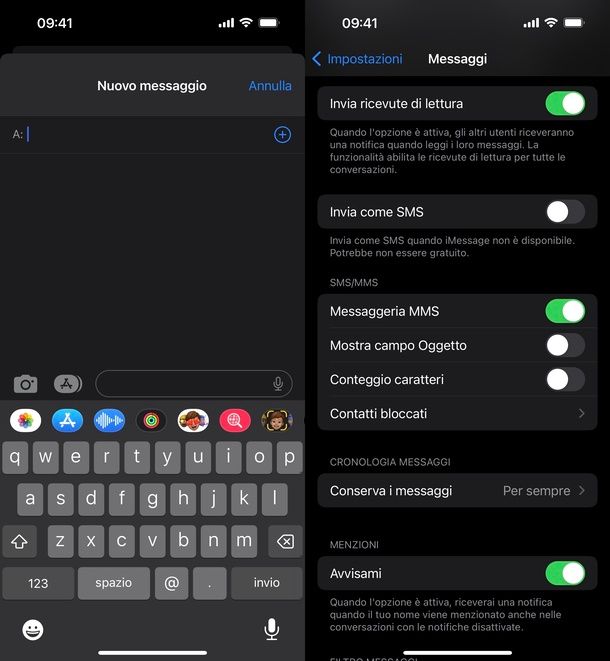Add a contact with the plus icon
610x661 pixels.
282,135
